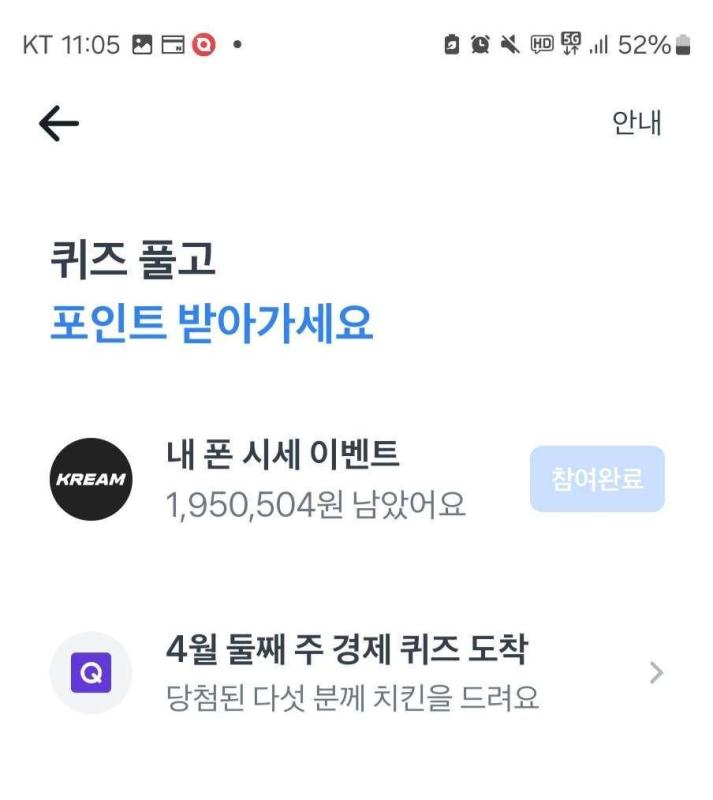713x800 pixels.
Task: Go back using the arrow icon
Action: (59, 123)
